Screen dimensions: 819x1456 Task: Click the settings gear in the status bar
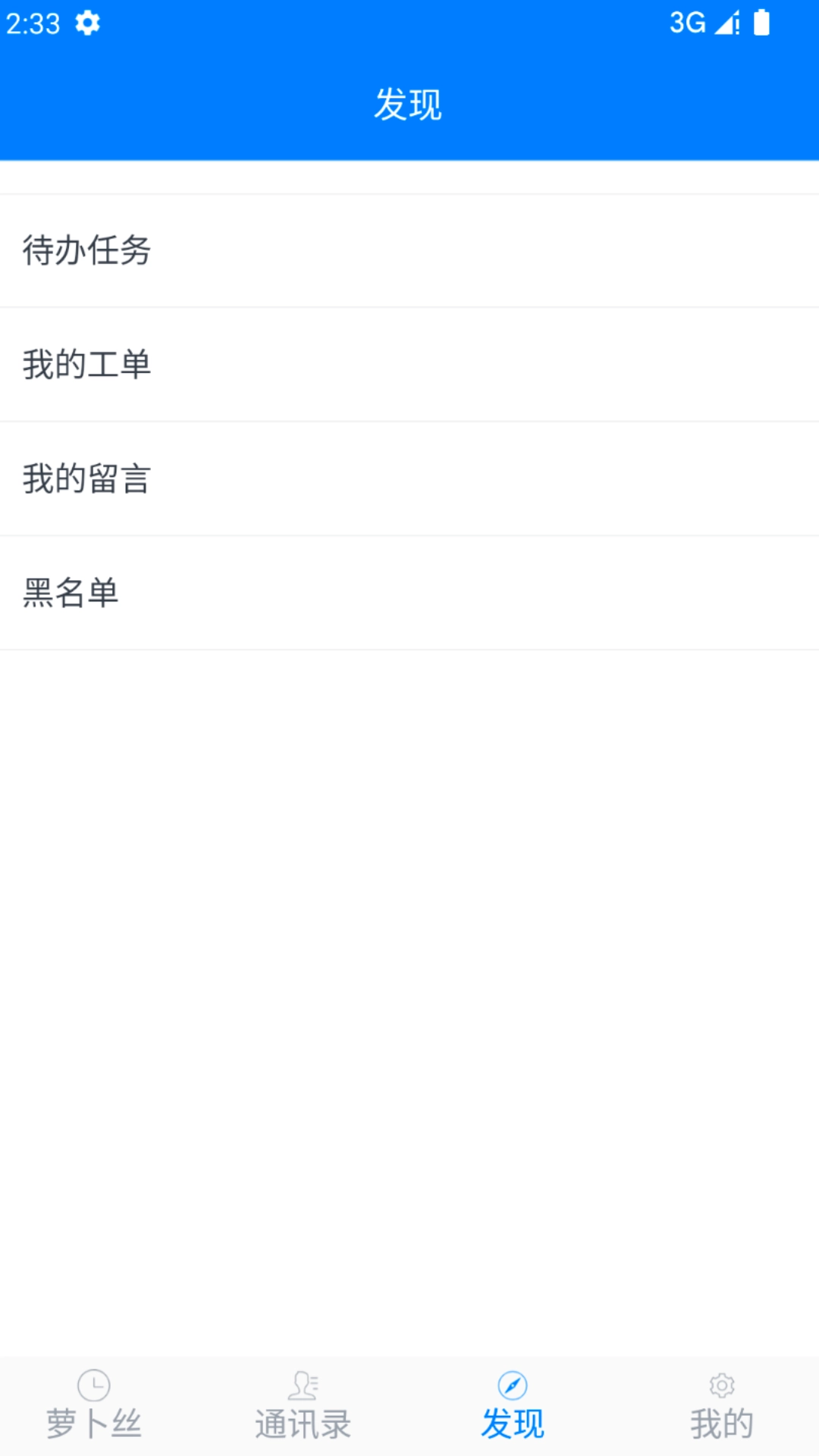point(86,23)
